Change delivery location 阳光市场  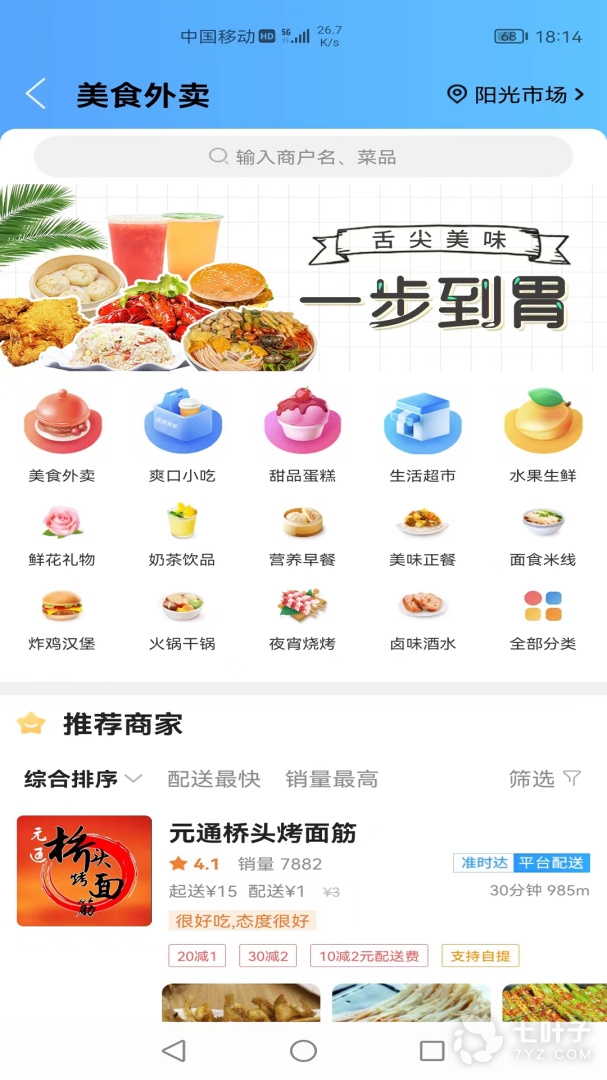(x=515, y=95)
